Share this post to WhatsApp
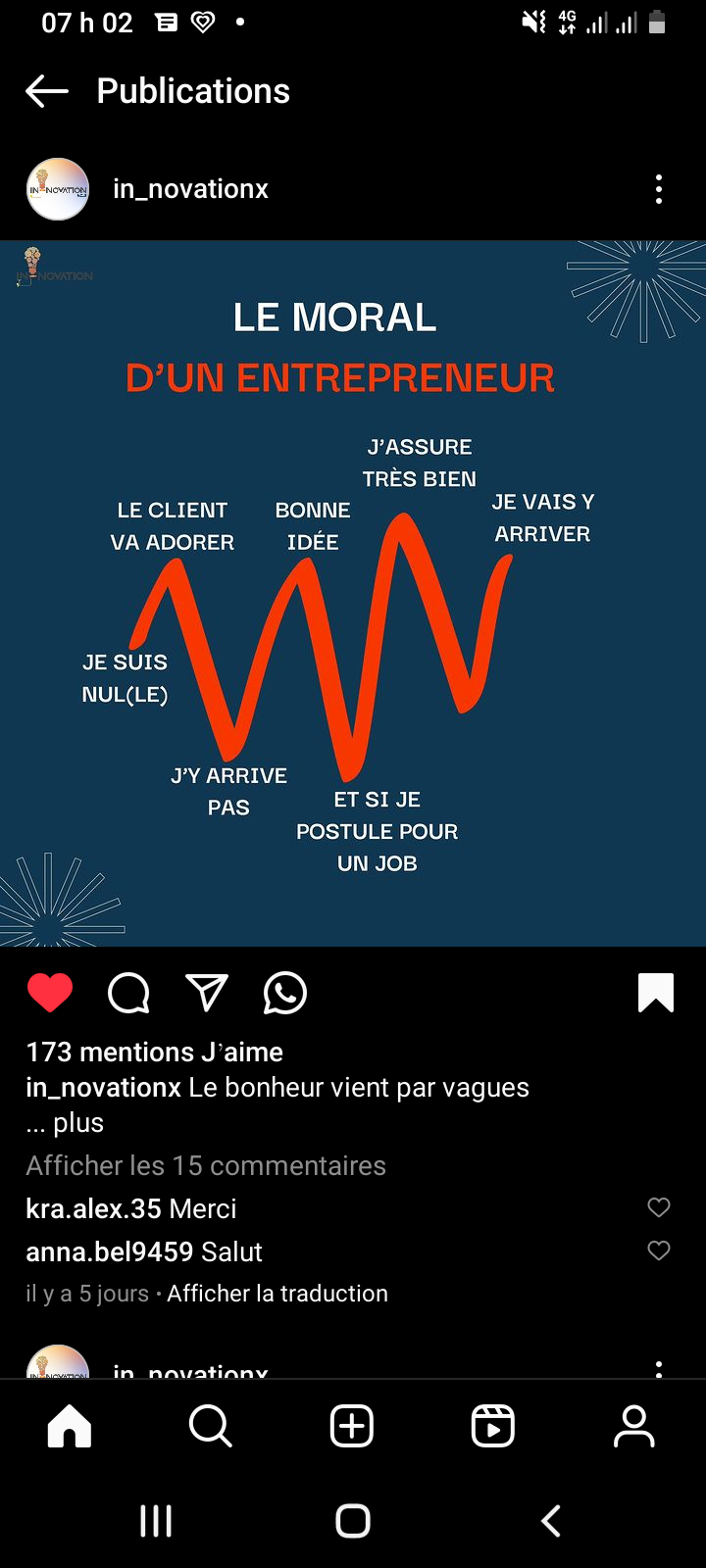The width and height of the screenshot is (706, 1568). [x=285, y=993]
